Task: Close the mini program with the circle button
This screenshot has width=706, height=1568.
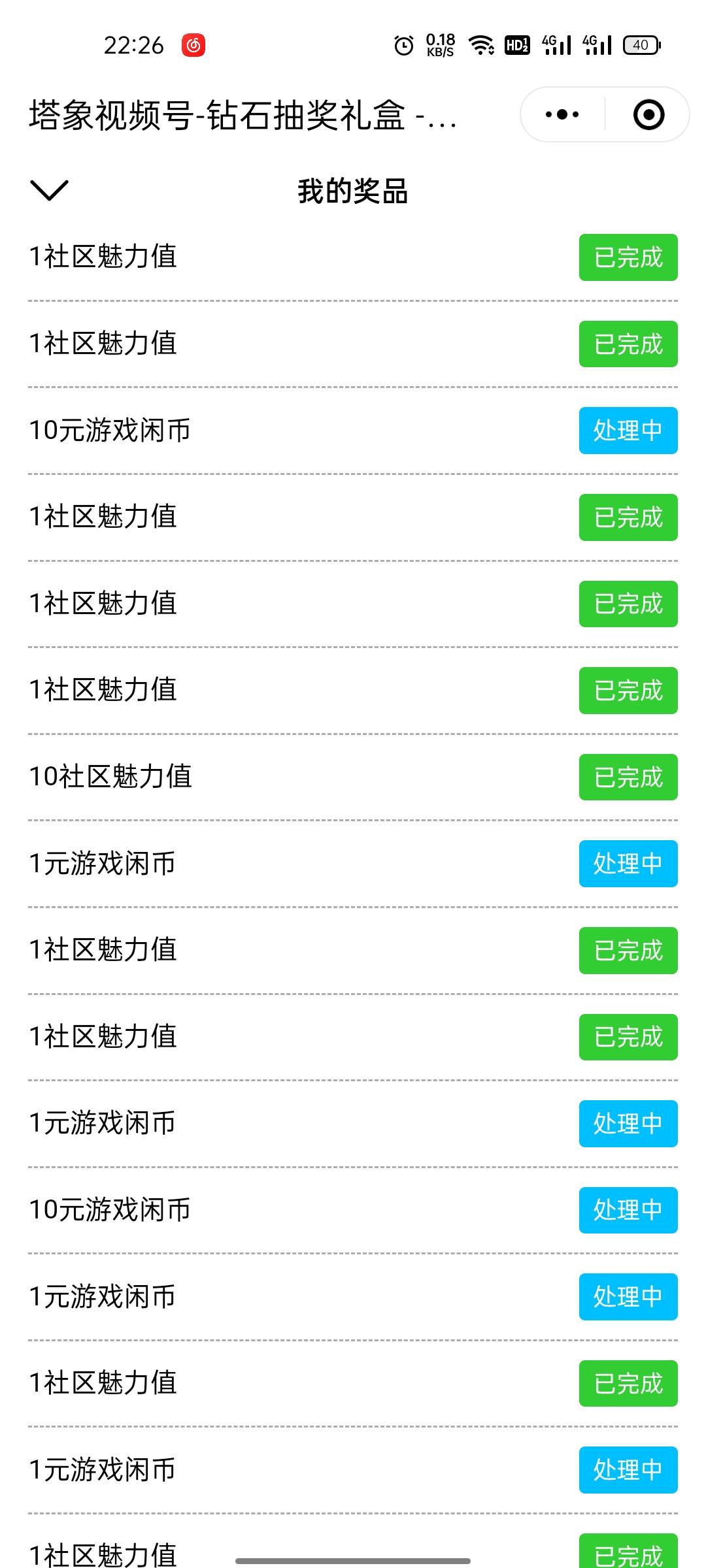Action: pos(648,115)
